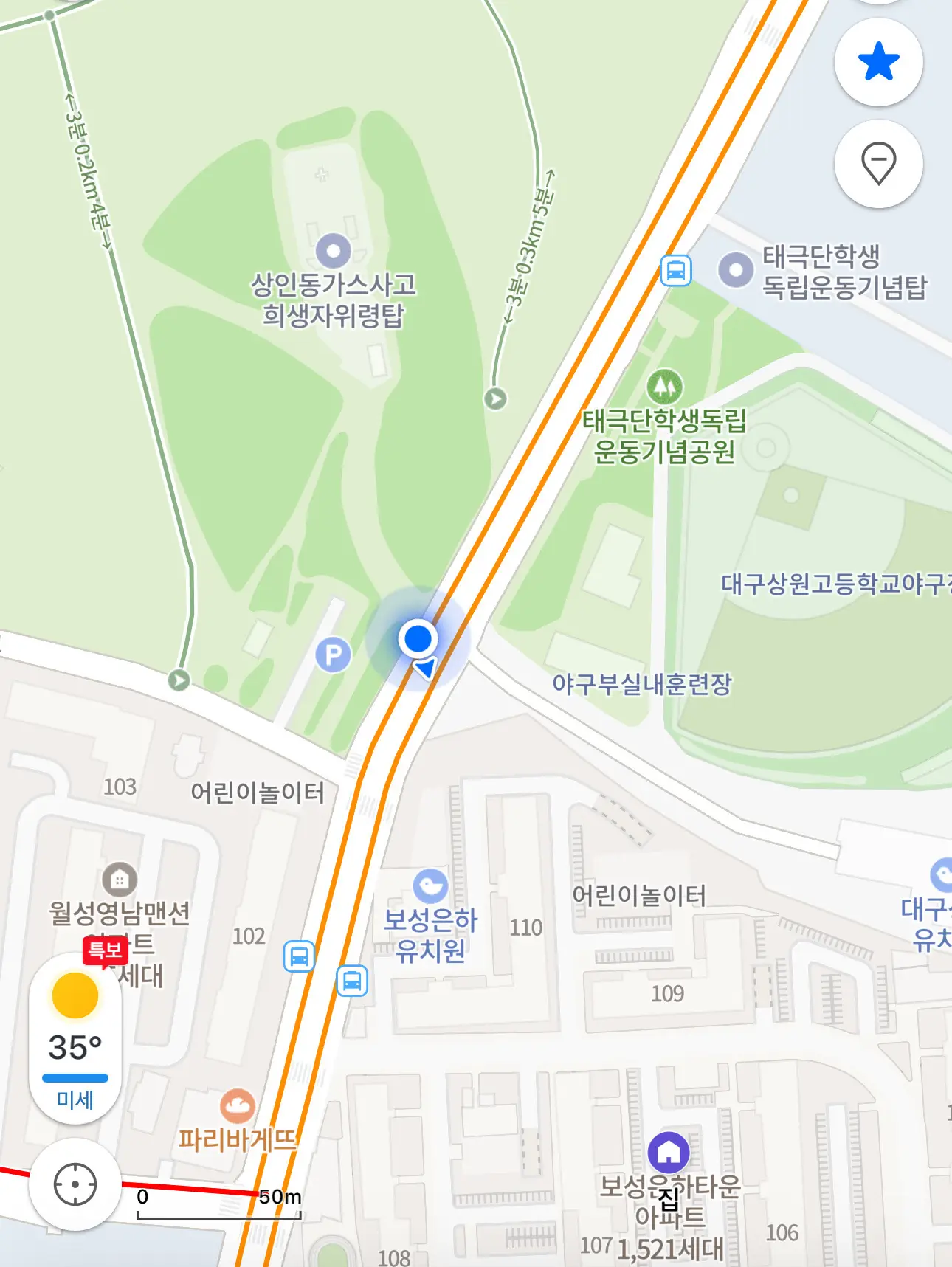
Task: Open the 보성은하유치원 kindergarten marker
Action: 430,886
